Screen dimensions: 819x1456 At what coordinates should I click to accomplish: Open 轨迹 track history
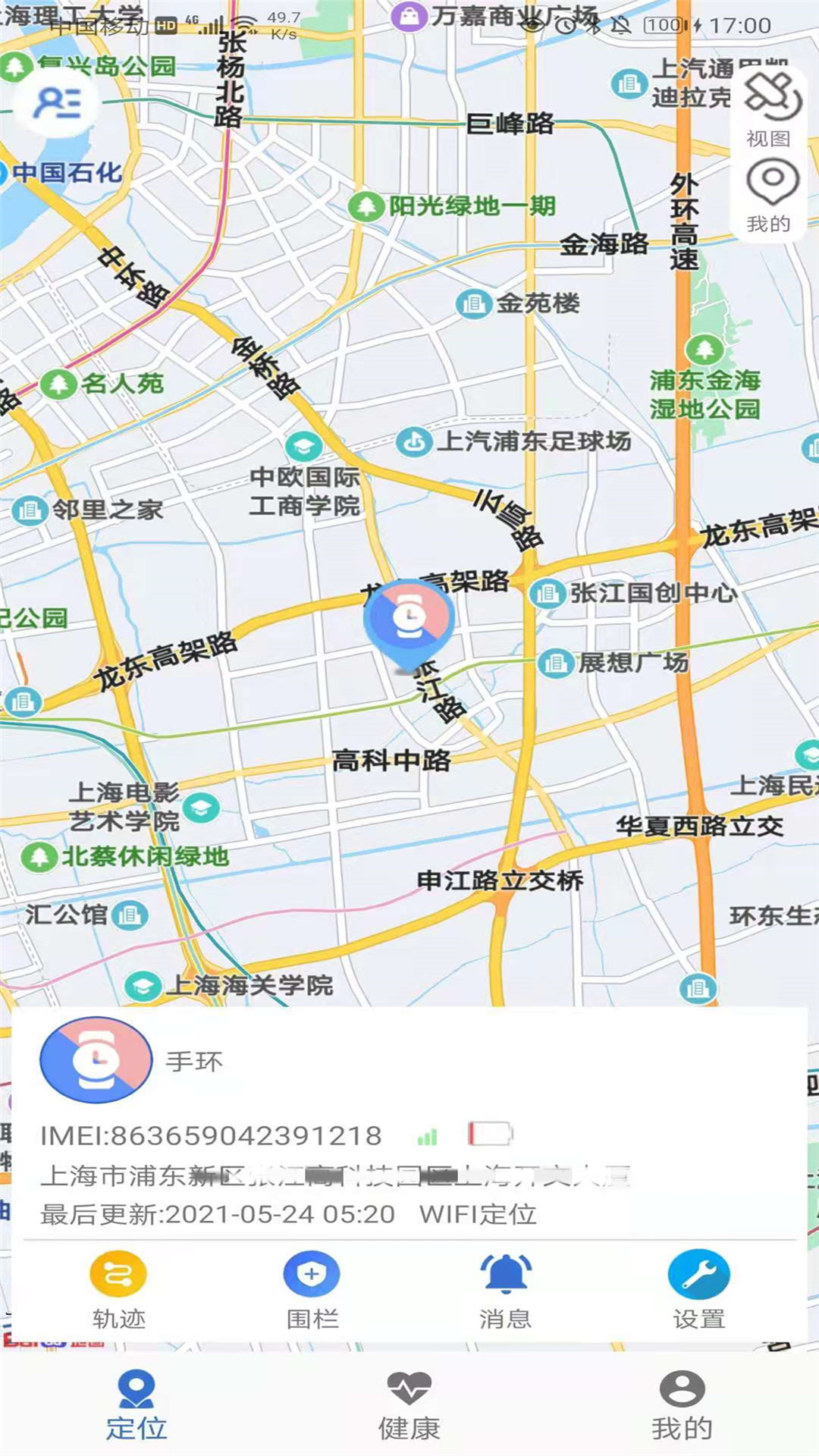click(x=118, y=1291)
